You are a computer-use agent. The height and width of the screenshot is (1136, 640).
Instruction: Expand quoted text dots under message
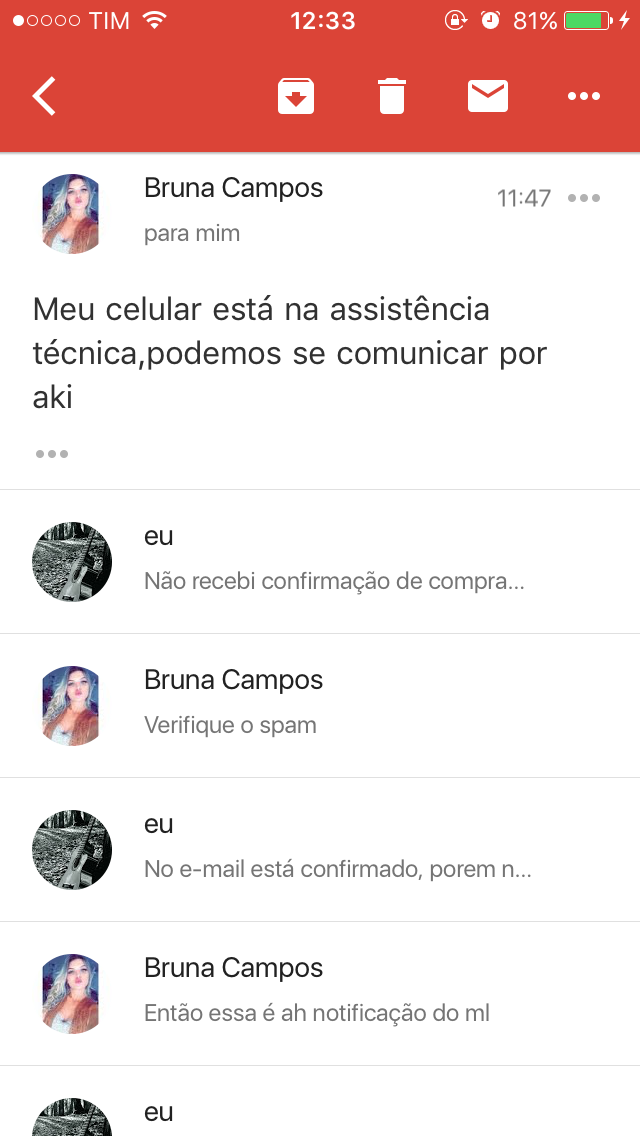pos(51,454)
